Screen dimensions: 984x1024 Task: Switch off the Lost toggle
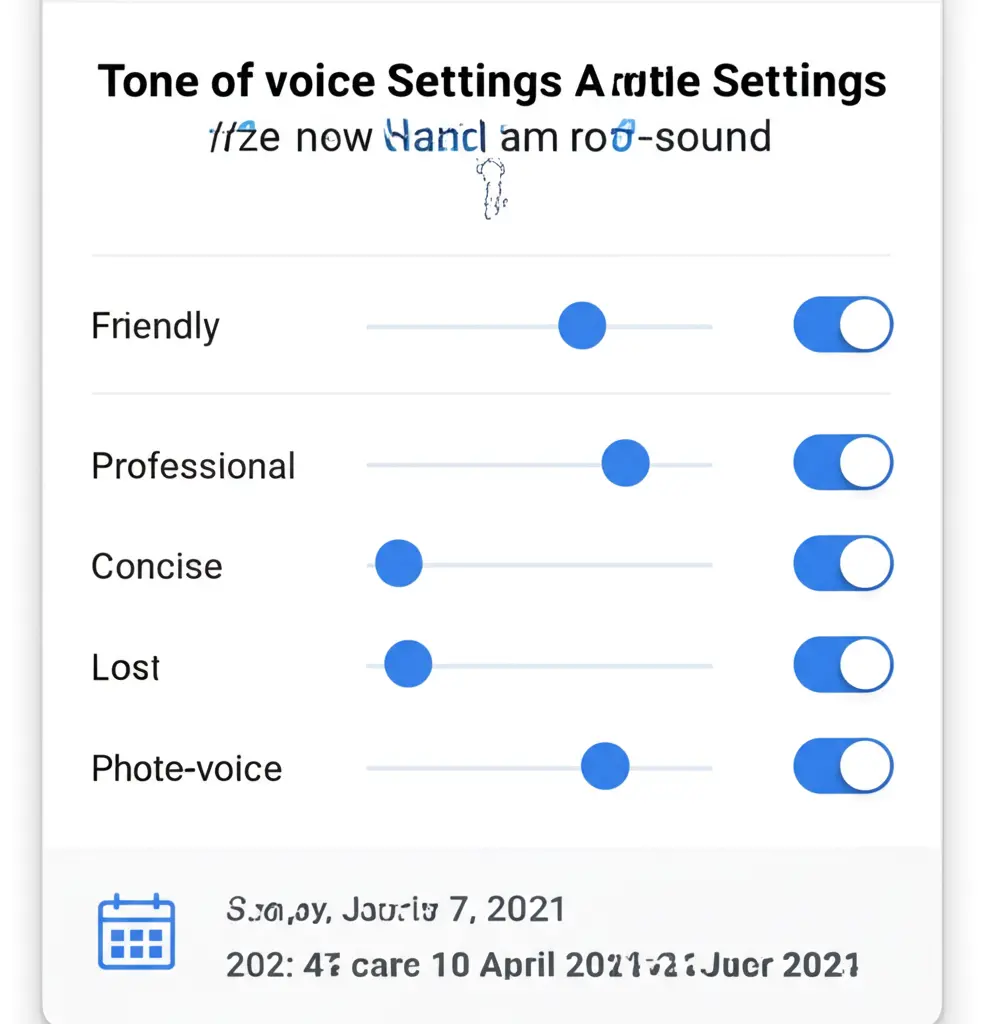[x=842, y=665]
